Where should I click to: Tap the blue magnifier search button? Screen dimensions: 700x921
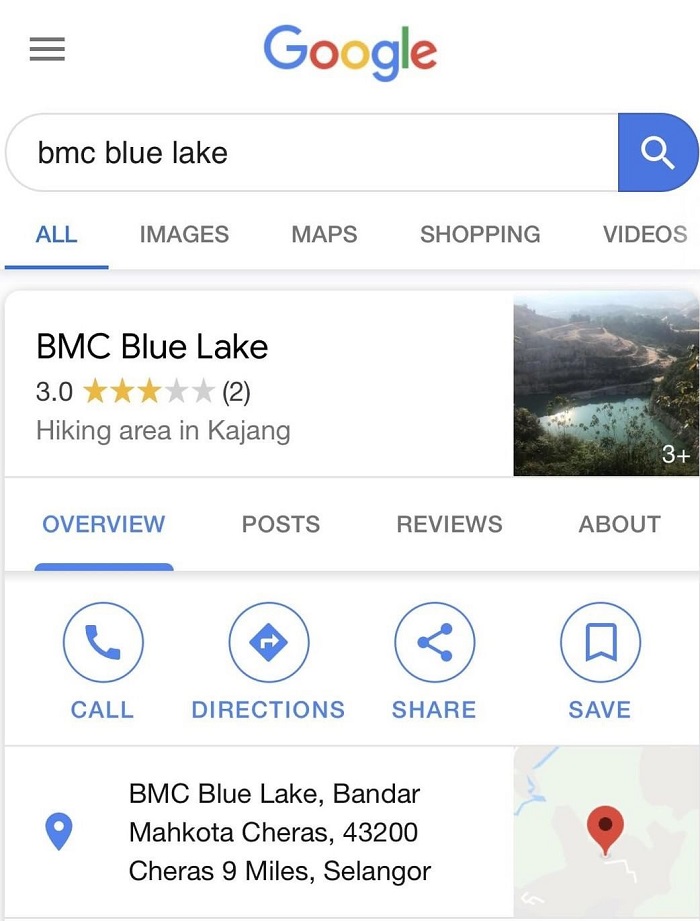(657, 153)
